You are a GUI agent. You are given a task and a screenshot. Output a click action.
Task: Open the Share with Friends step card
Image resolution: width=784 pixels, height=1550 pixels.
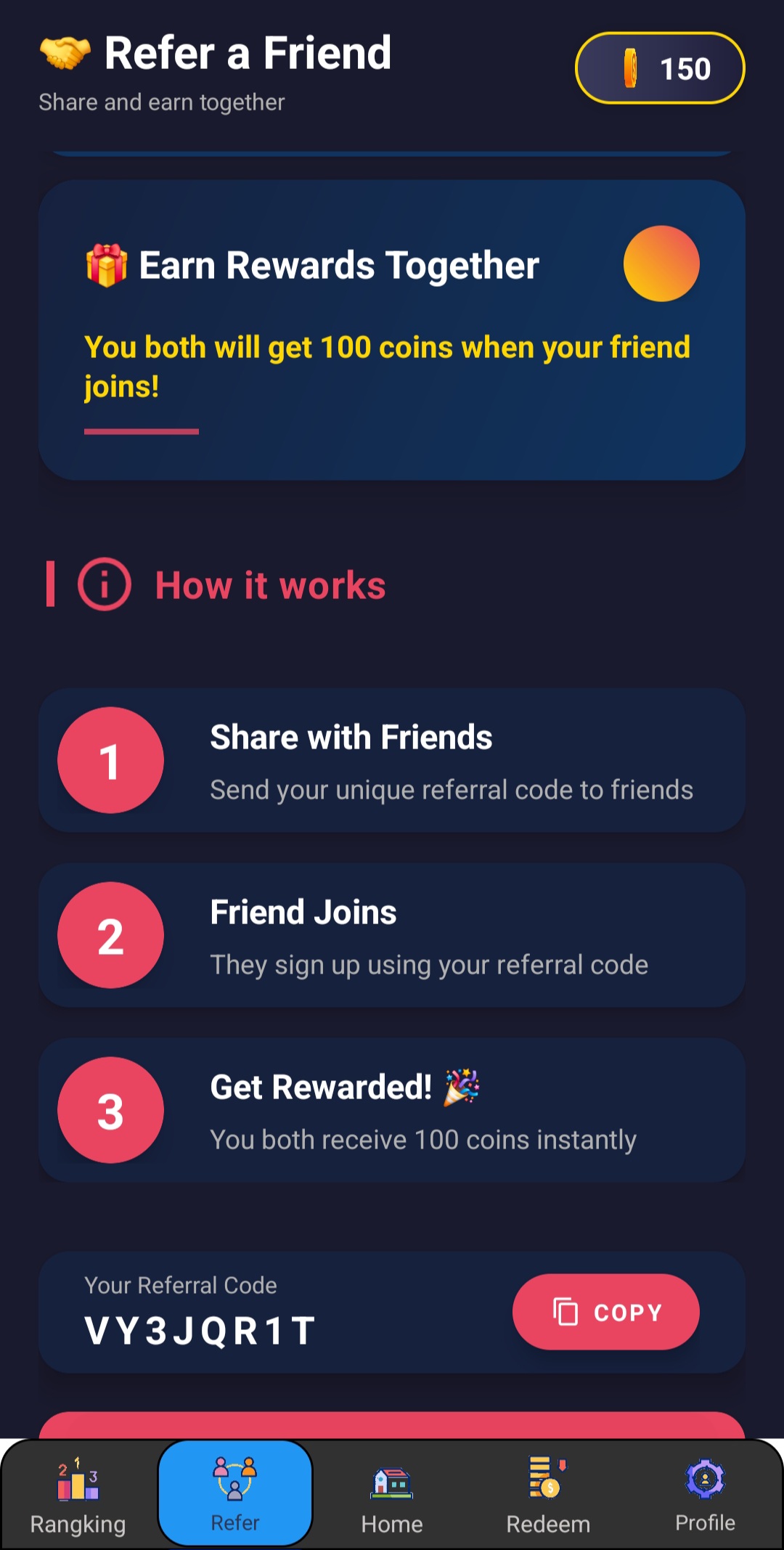[x=392, y=761]
